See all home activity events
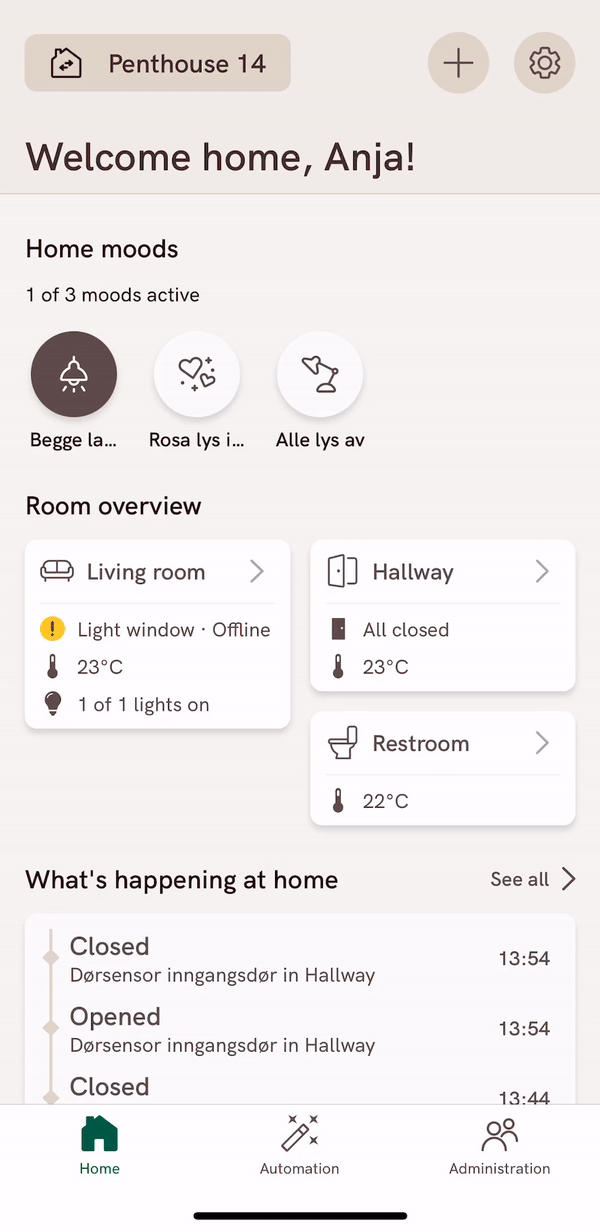600x1232 pixels. coord(533,879)
